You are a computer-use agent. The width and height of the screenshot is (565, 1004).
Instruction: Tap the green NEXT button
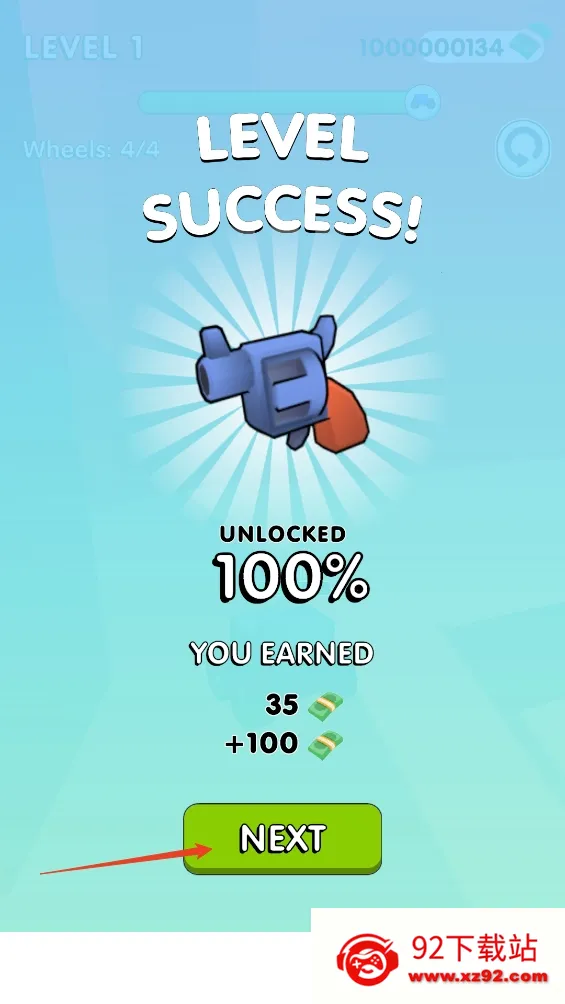click(x=282, y=839)
